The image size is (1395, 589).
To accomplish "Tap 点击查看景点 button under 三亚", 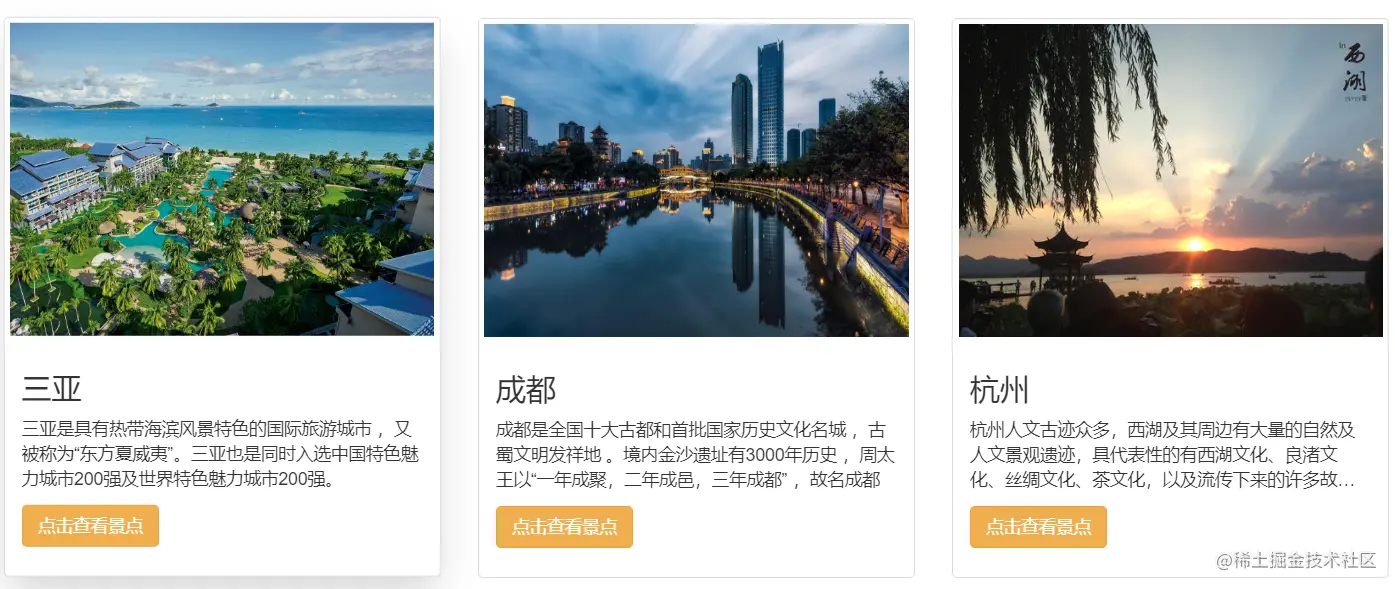I will (90, 526).
